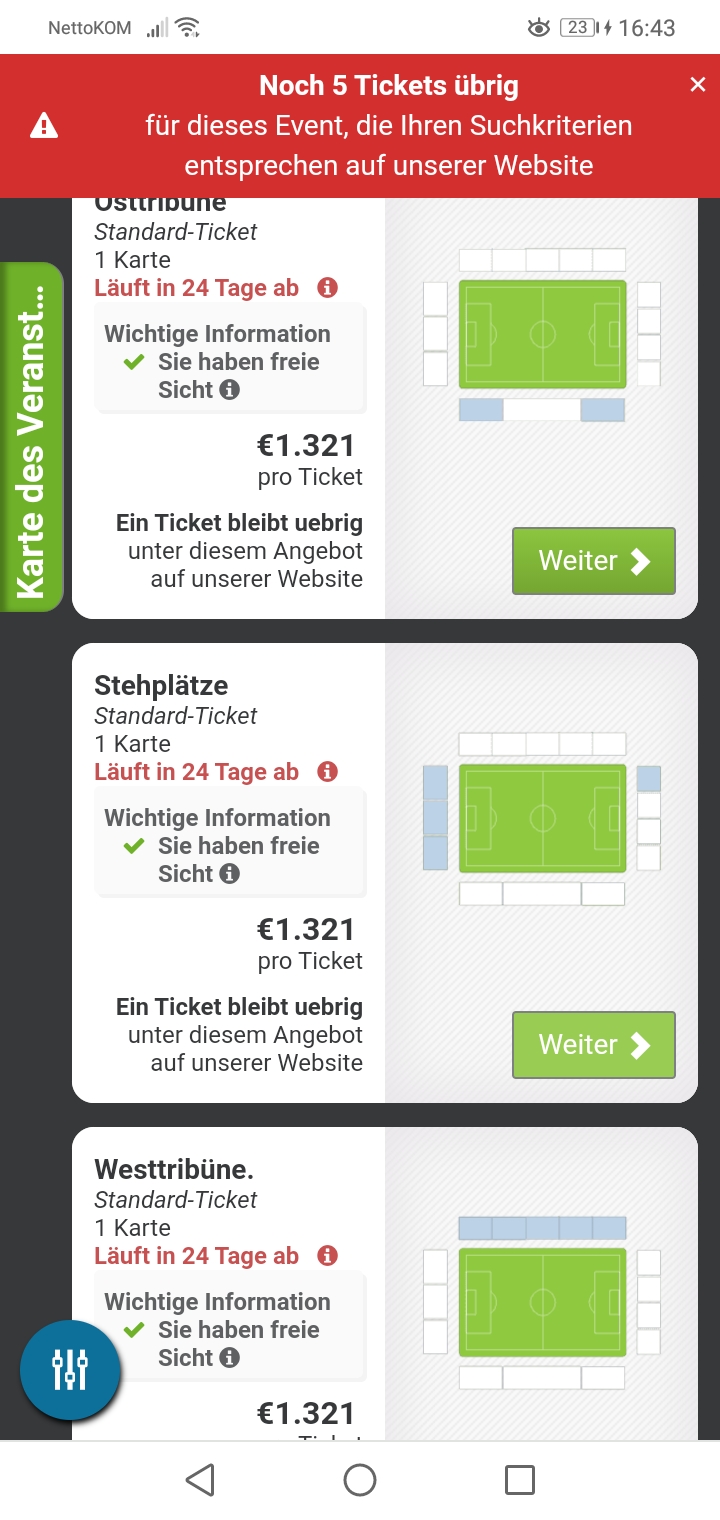Image resolution: width=720 pixels, height=1520 pixels.
Task: Dismiss the red tickets remaining banner
Action: [698, 85]
